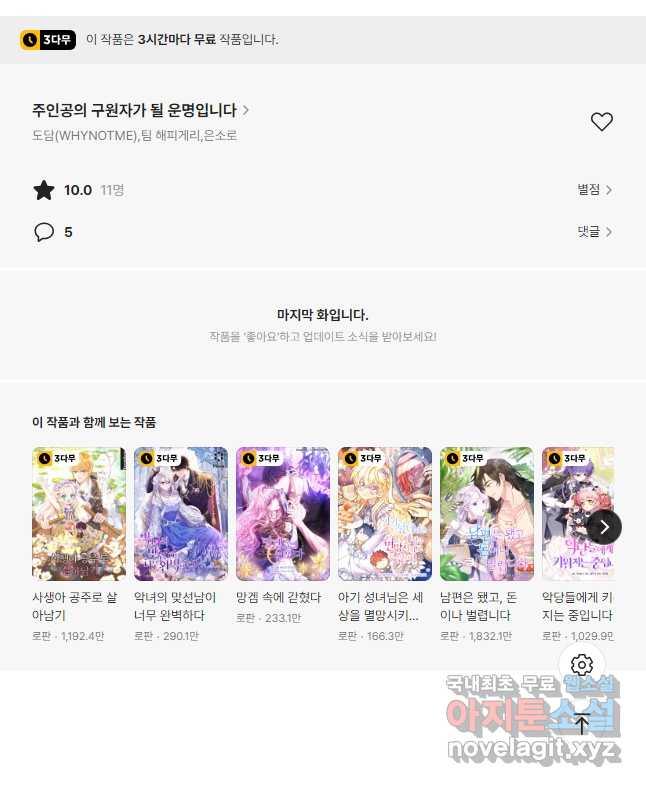Like this webtoon with the heart icon
646x787 pixels.
601,122
